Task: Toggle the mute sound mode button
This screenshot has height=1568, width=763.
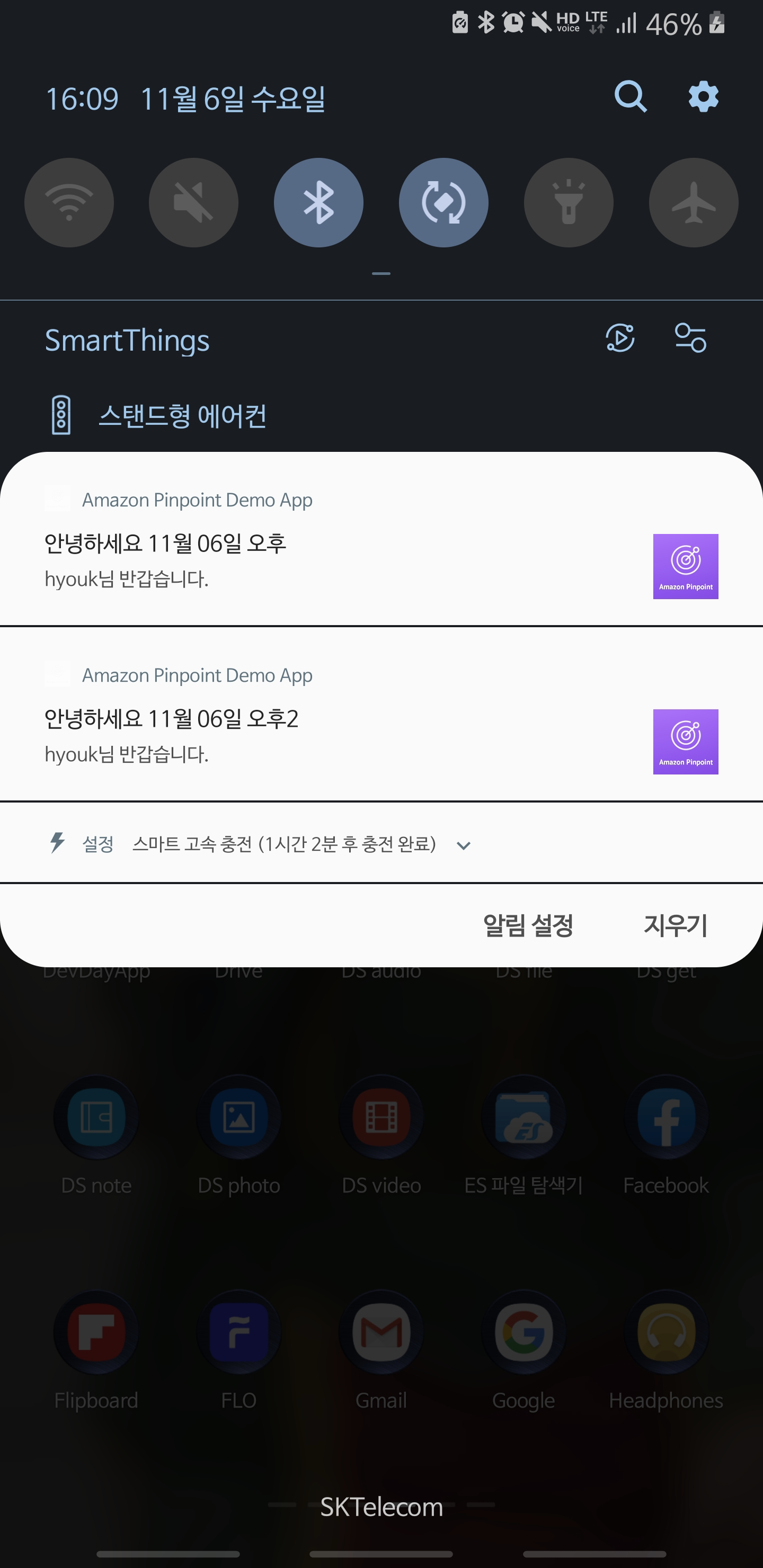Action: (x=193, y=203)
